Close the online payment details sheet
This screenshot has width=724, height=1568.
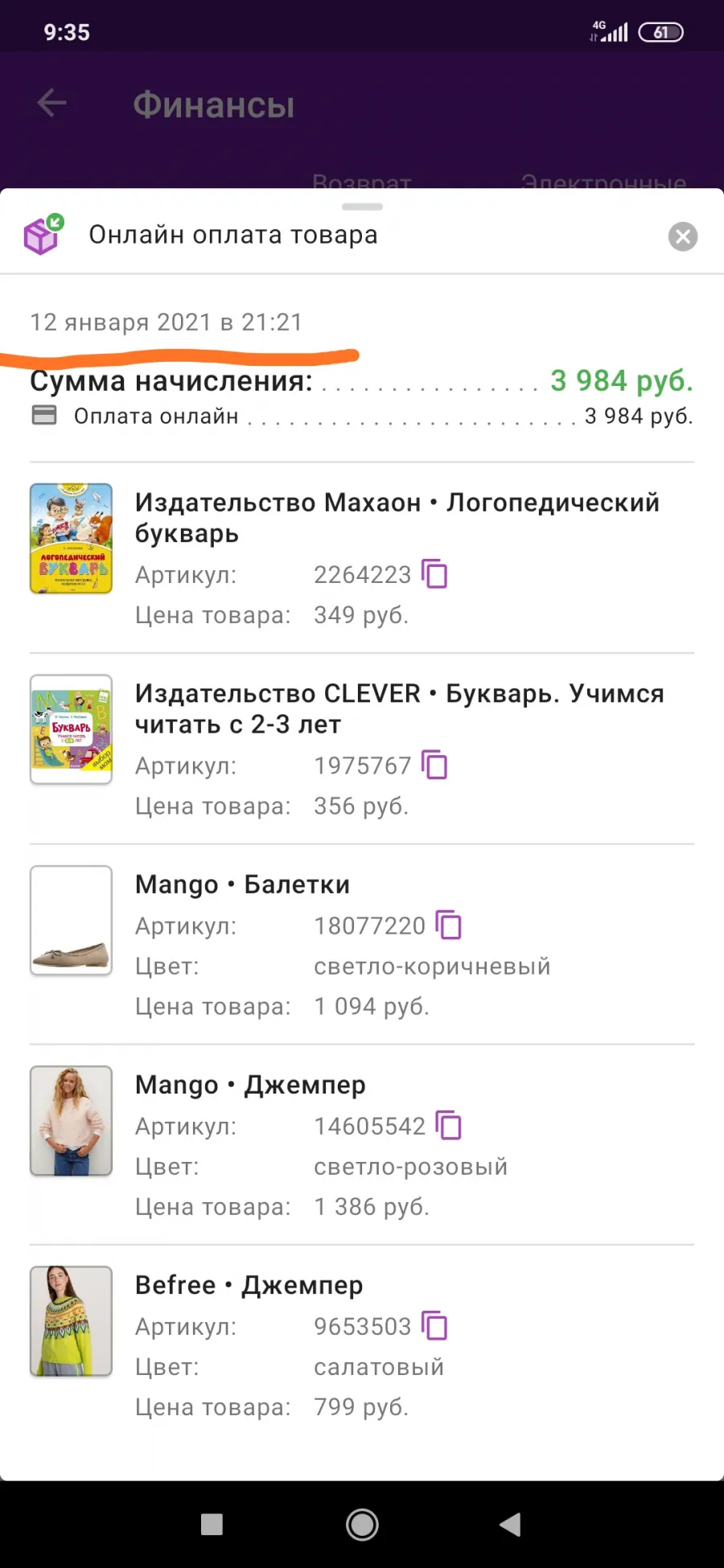(x=682, y=236)
